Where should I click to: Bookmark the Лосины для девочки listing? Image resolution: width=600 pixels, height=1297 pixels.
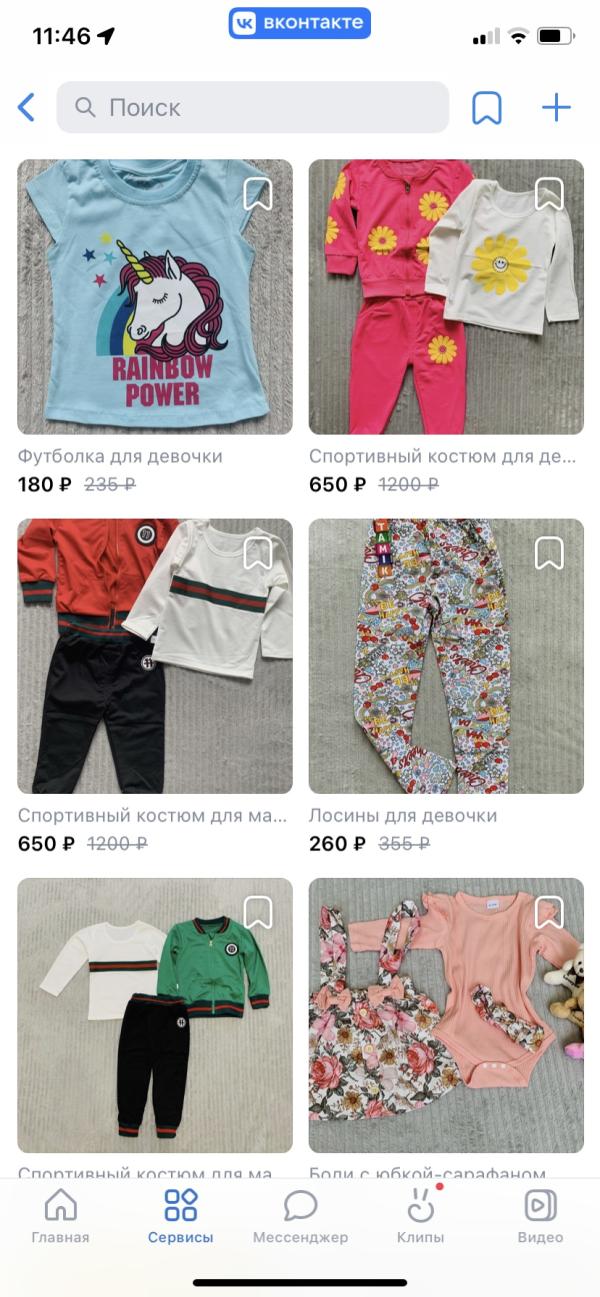[x=549, y=553]
